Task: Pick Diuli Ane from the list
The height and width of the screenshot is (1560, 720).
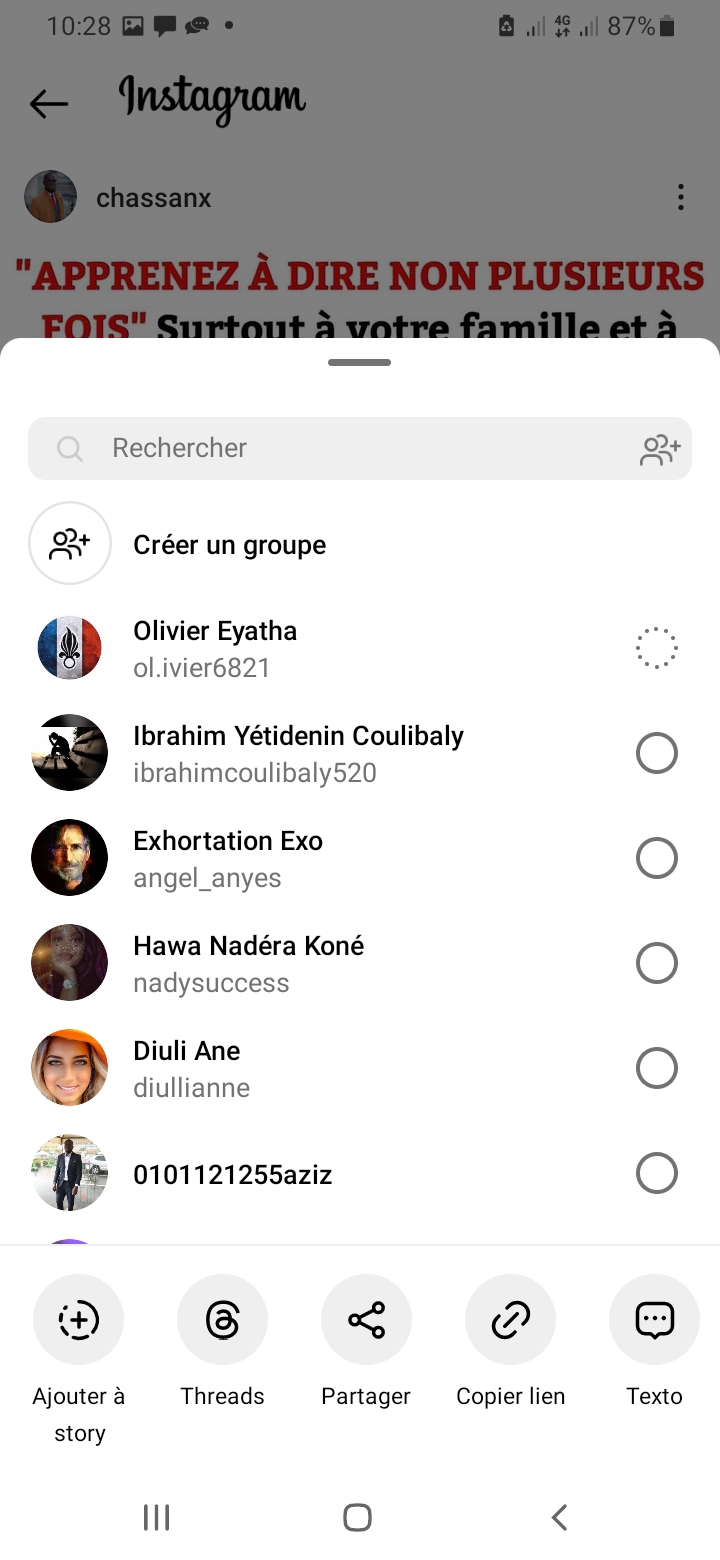Action: pyautogui.click(x=656, y=1068)
